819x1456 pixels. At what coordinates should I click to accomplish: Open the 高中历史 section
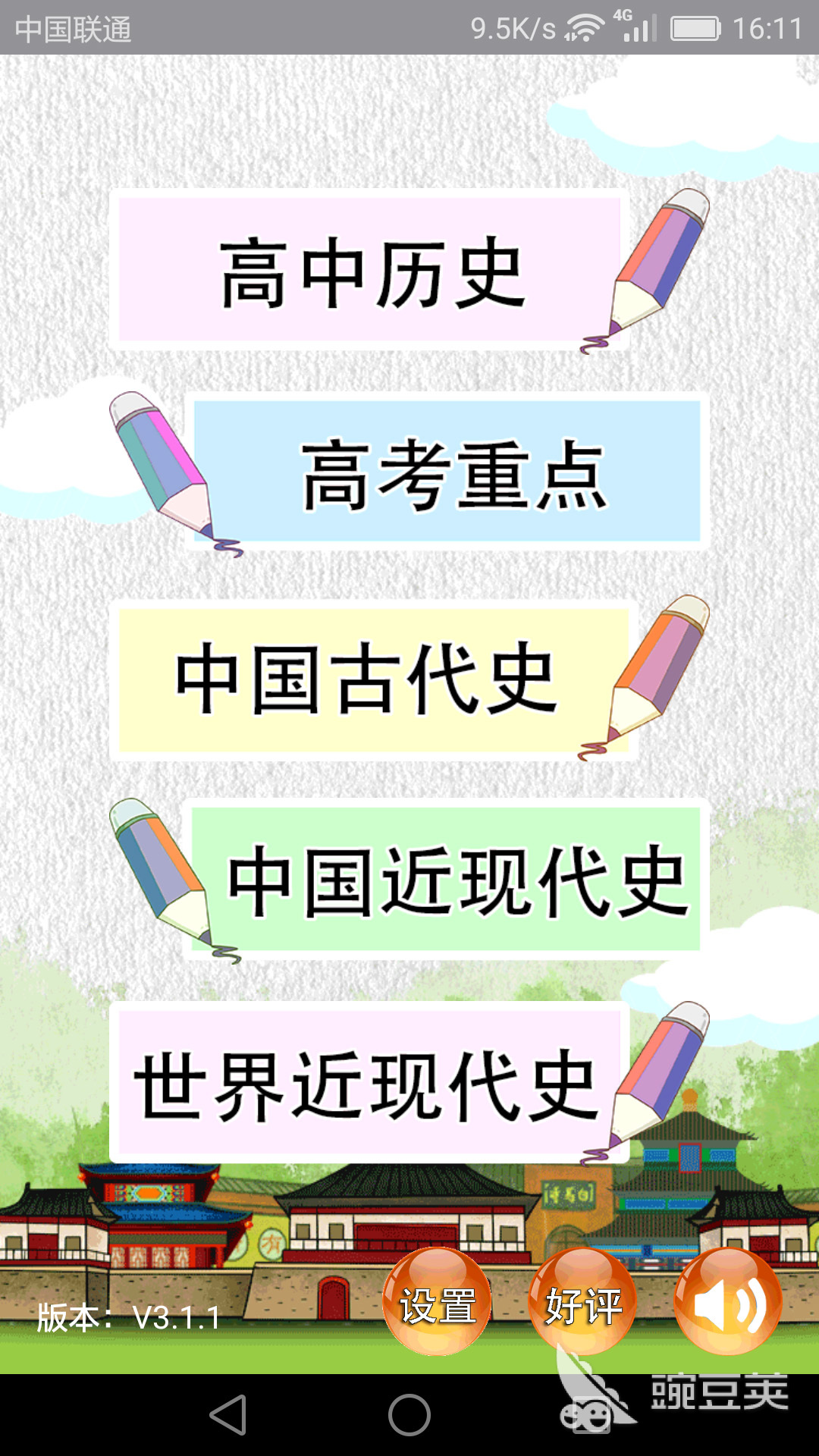click(370, 270)
